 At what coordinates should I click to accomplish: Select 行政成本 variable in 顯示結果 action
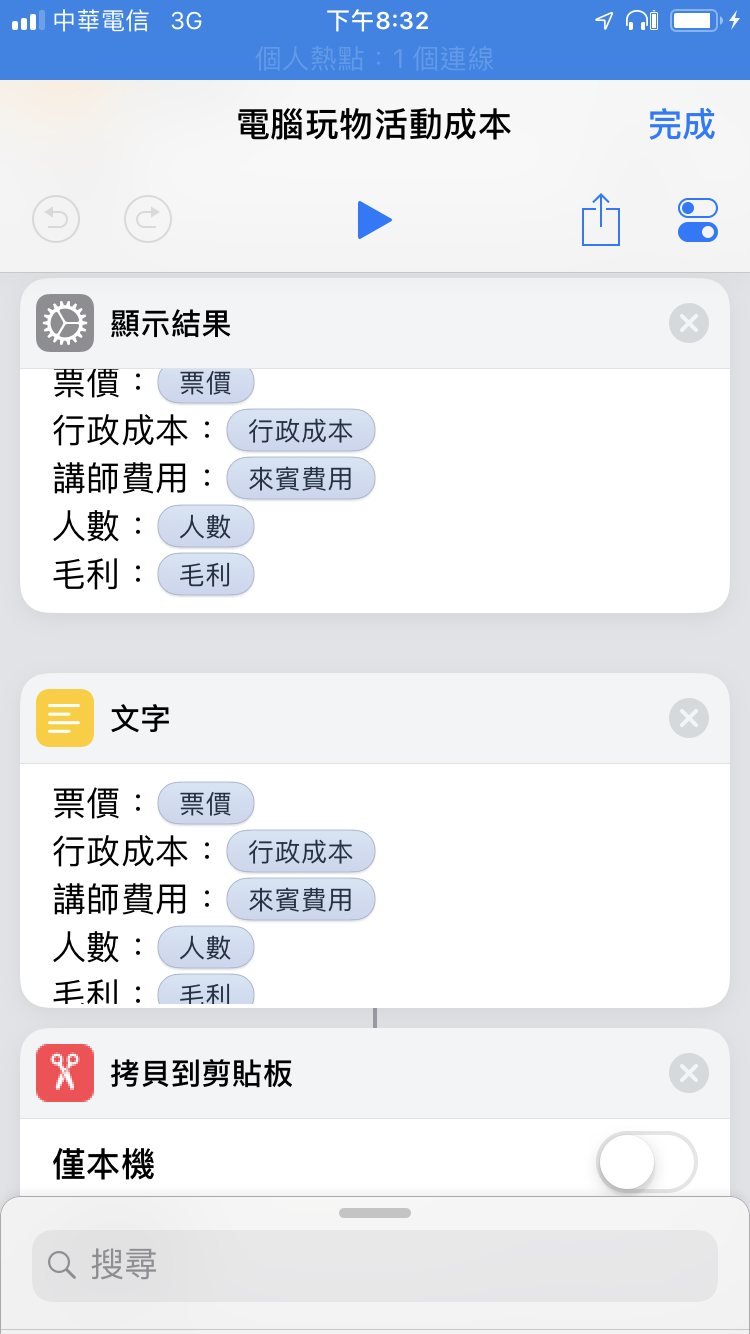(301, 430)
